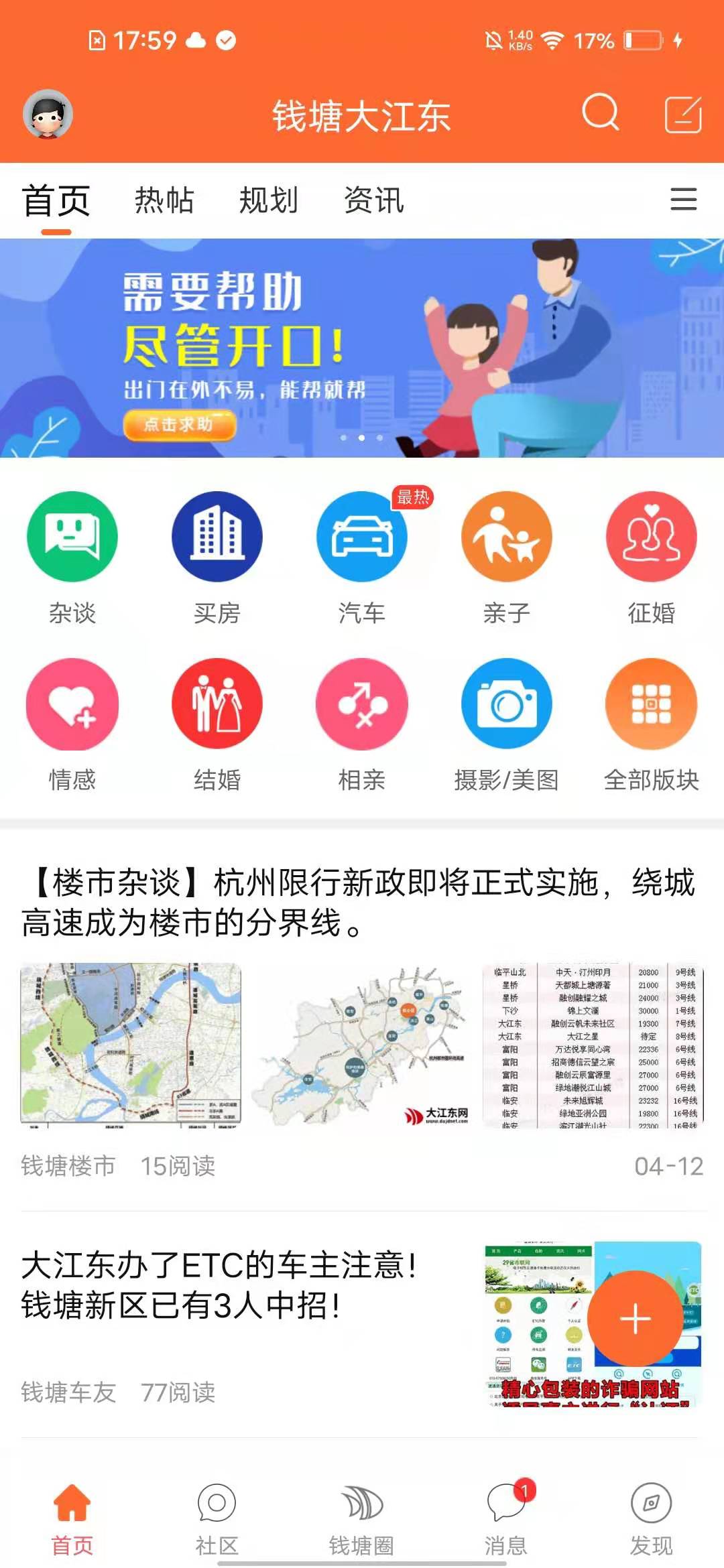Viewport: 724px width, 1568px height.
Task: Open the ETC车主注意 article
Action: [221, 1285]
